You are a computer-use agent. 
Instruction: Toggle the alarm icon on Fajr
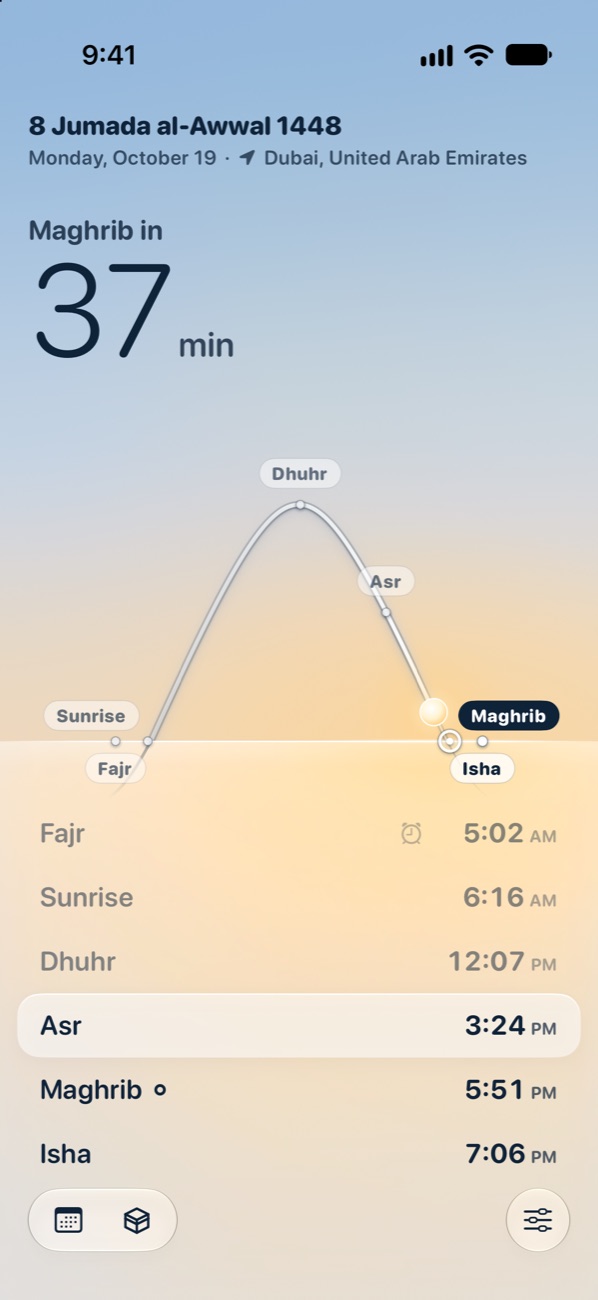411,833
